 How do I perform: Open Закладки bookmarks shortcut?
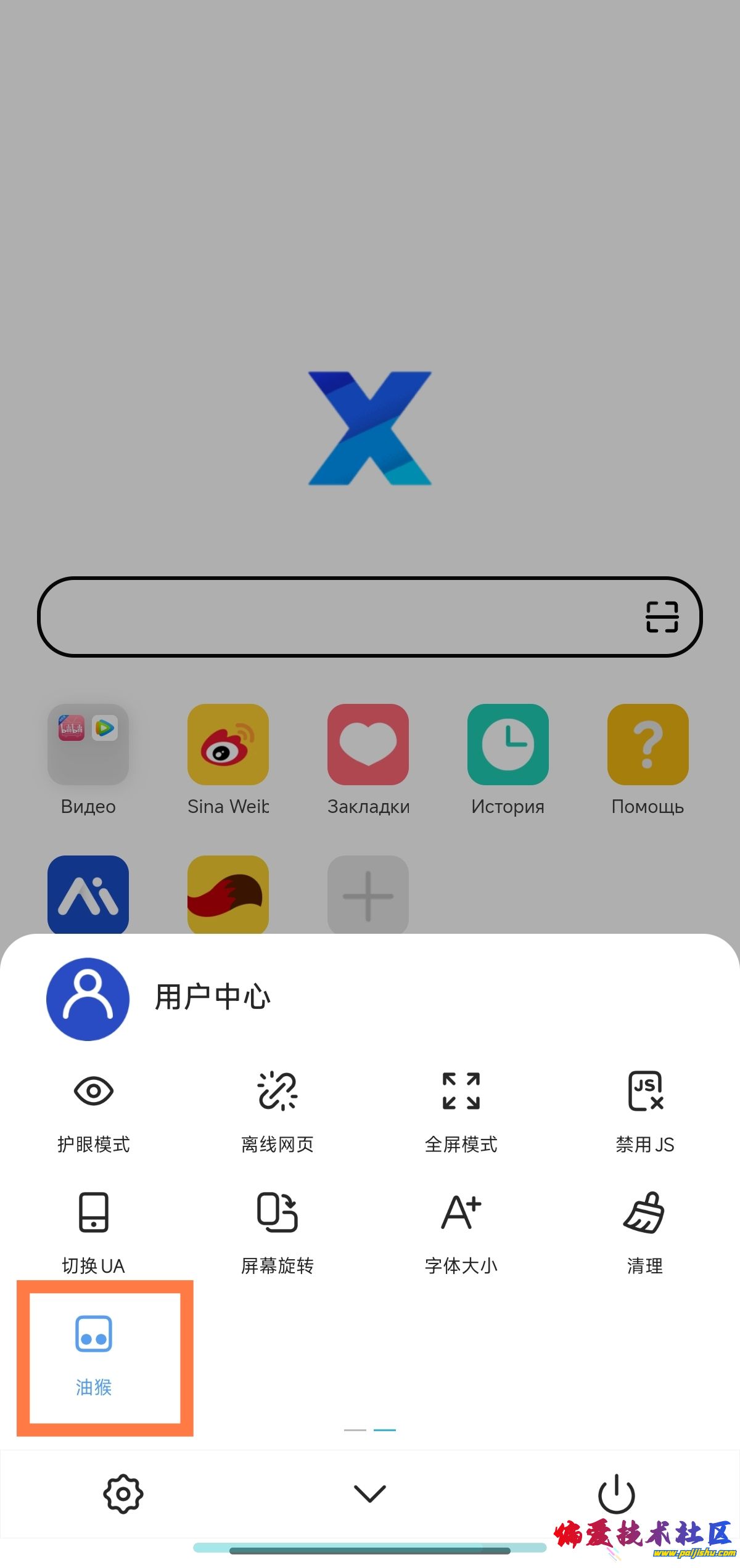368,745
